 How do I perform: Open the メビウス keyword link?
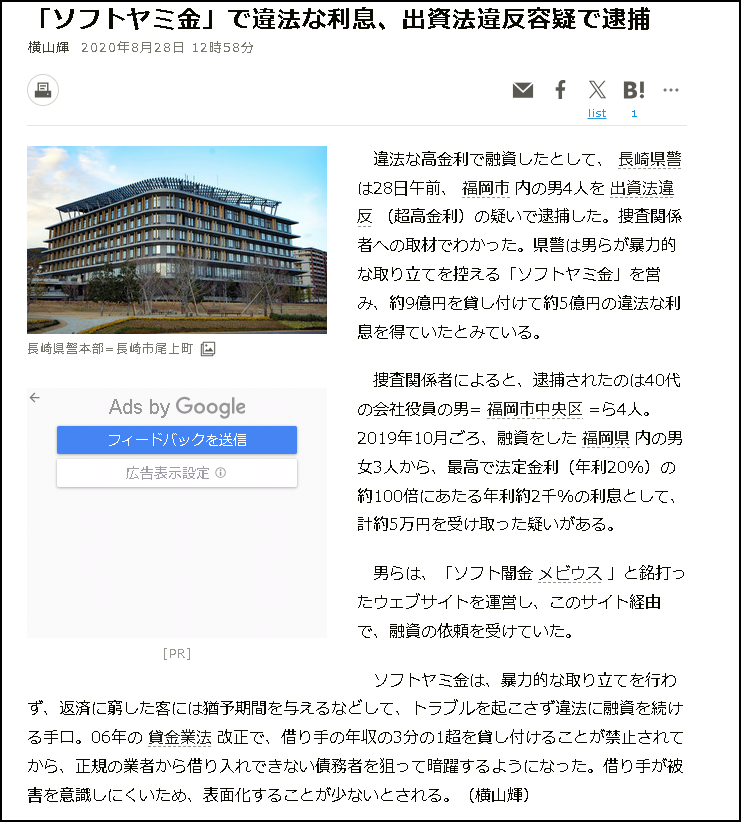[x=570, y=573]
